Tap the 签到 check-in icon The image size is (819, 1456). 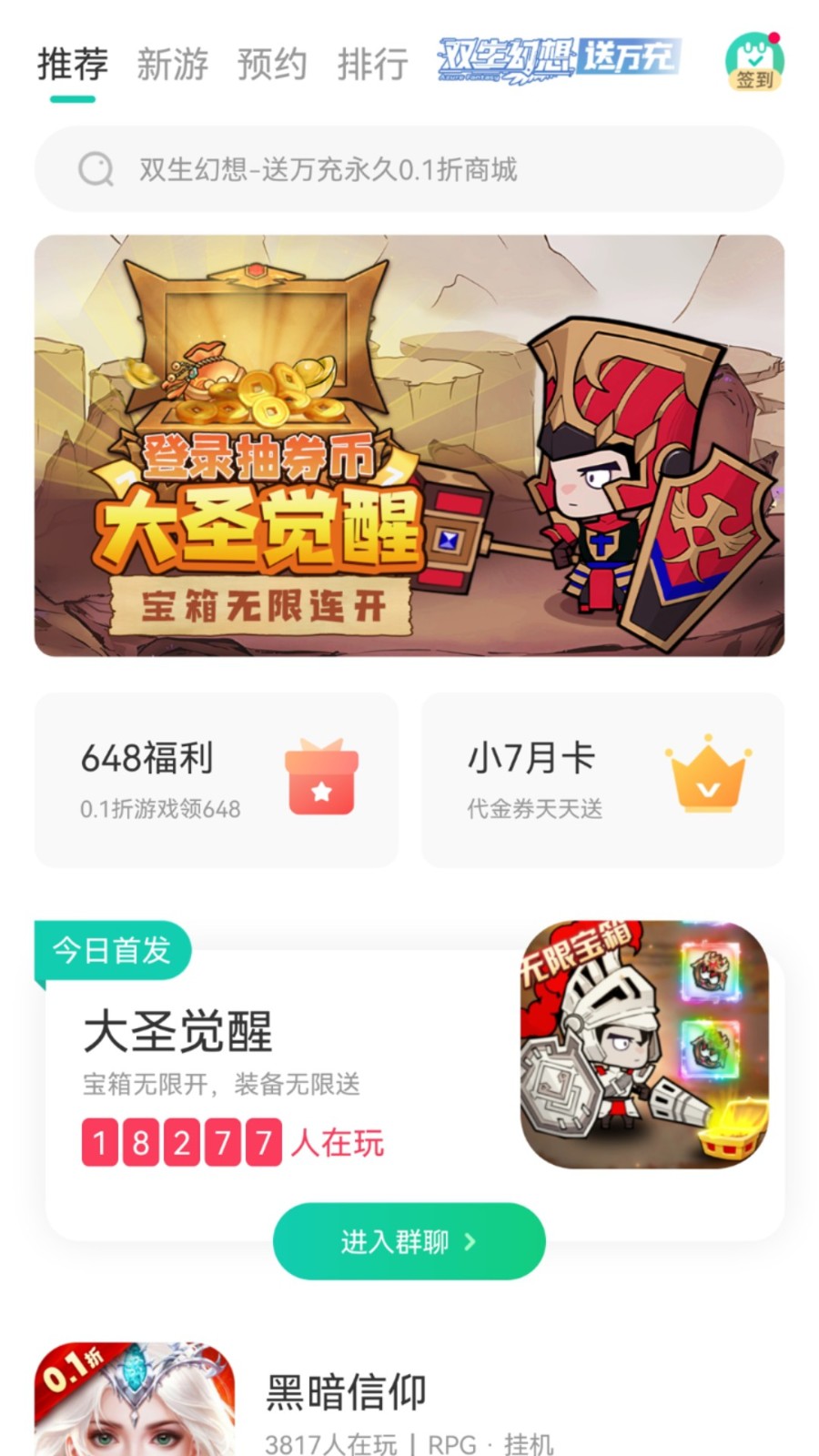pyautogui.click(x=754, y=62)
